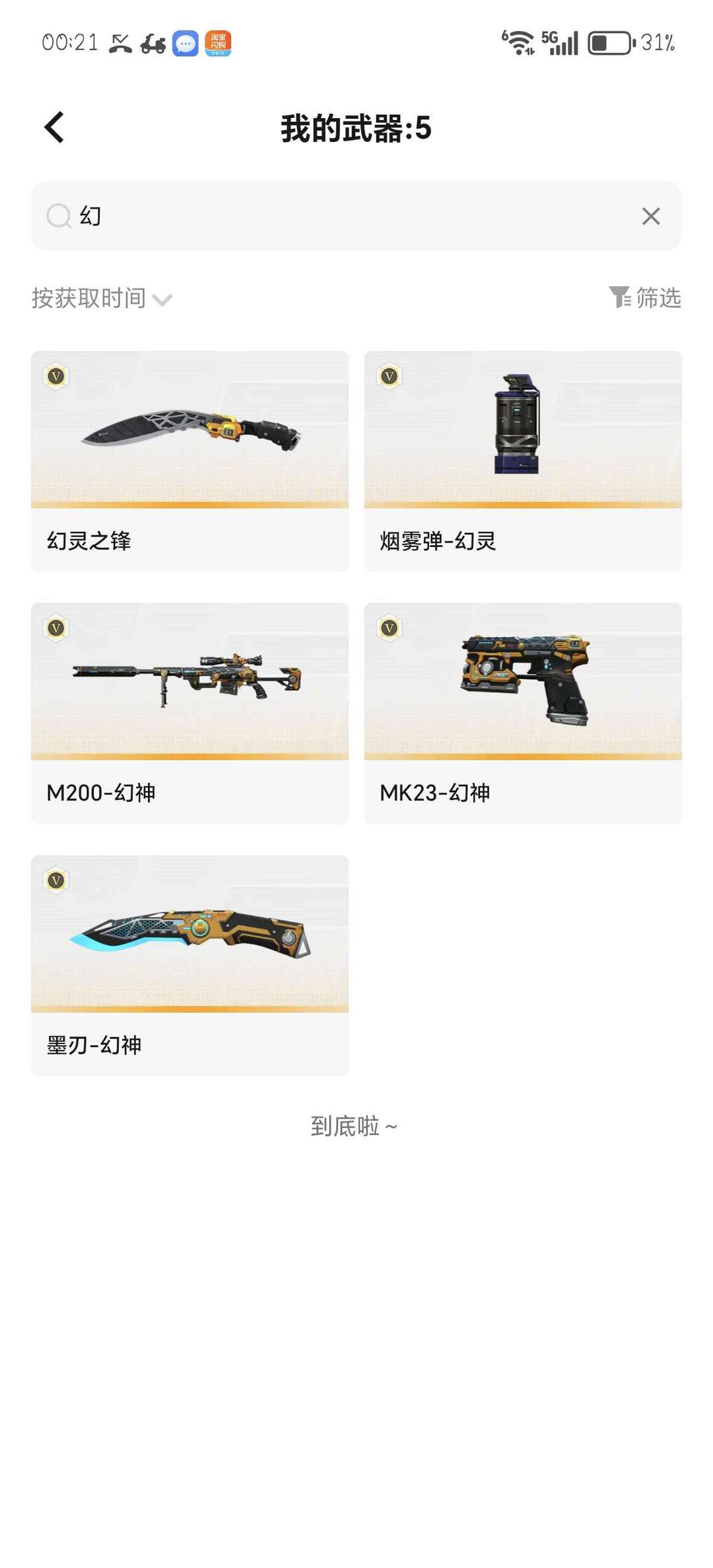Expand the 按获取时间 sort dropdown
The height and width of the screenshot is (1568, 713).
(x=102, y=298)
